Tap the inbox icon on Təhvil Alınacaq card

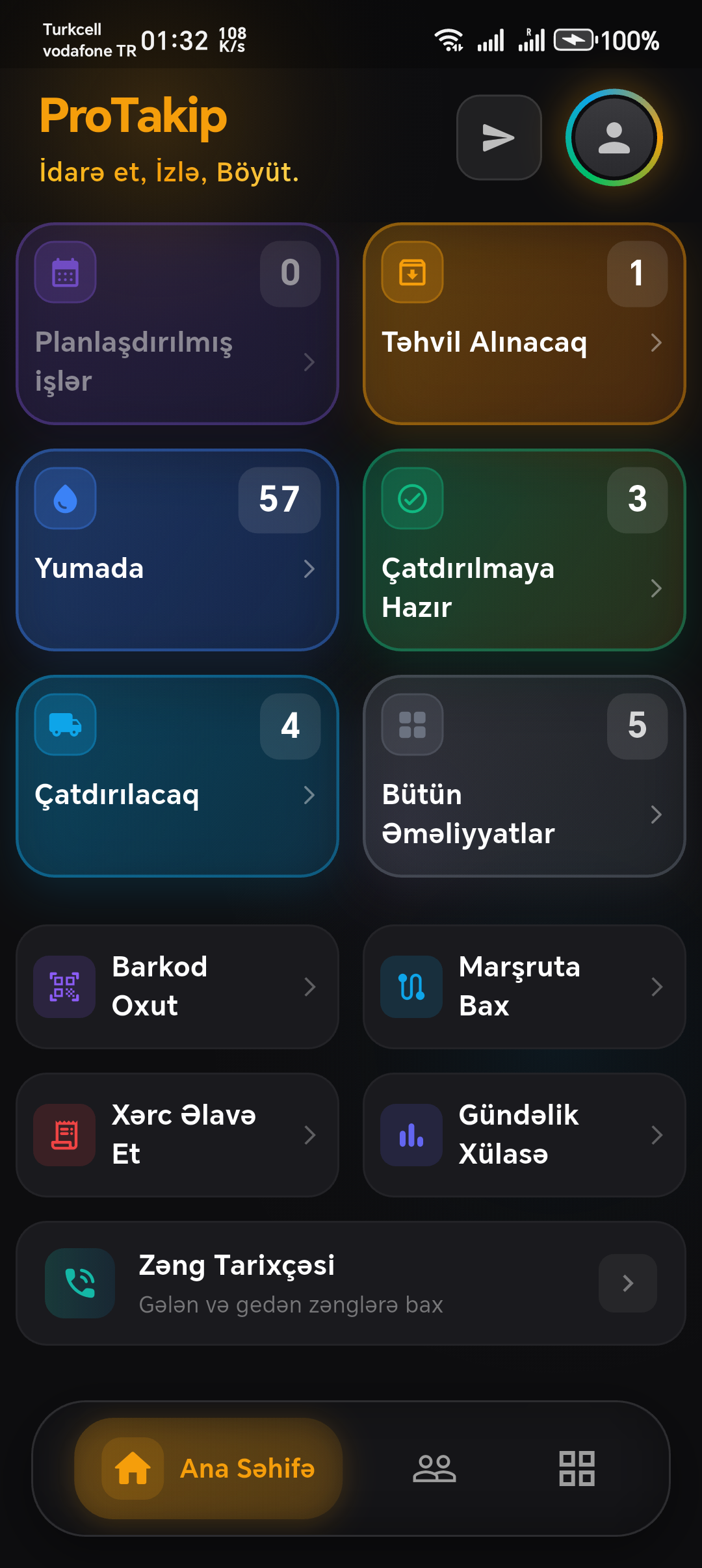(x=412, y=272)
